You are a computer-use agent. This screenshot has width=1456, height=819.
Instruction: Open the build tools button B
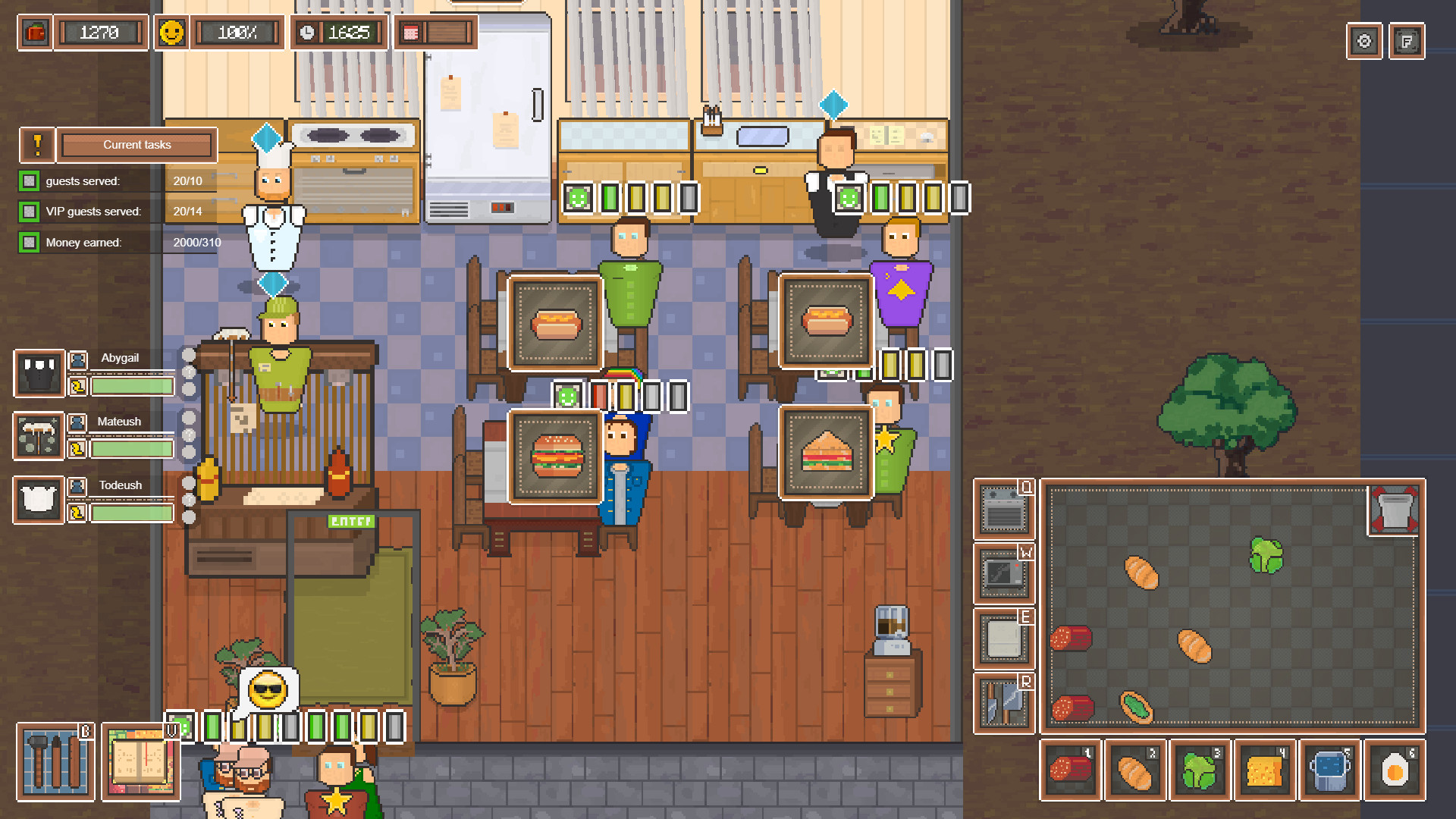coord(55,761)
